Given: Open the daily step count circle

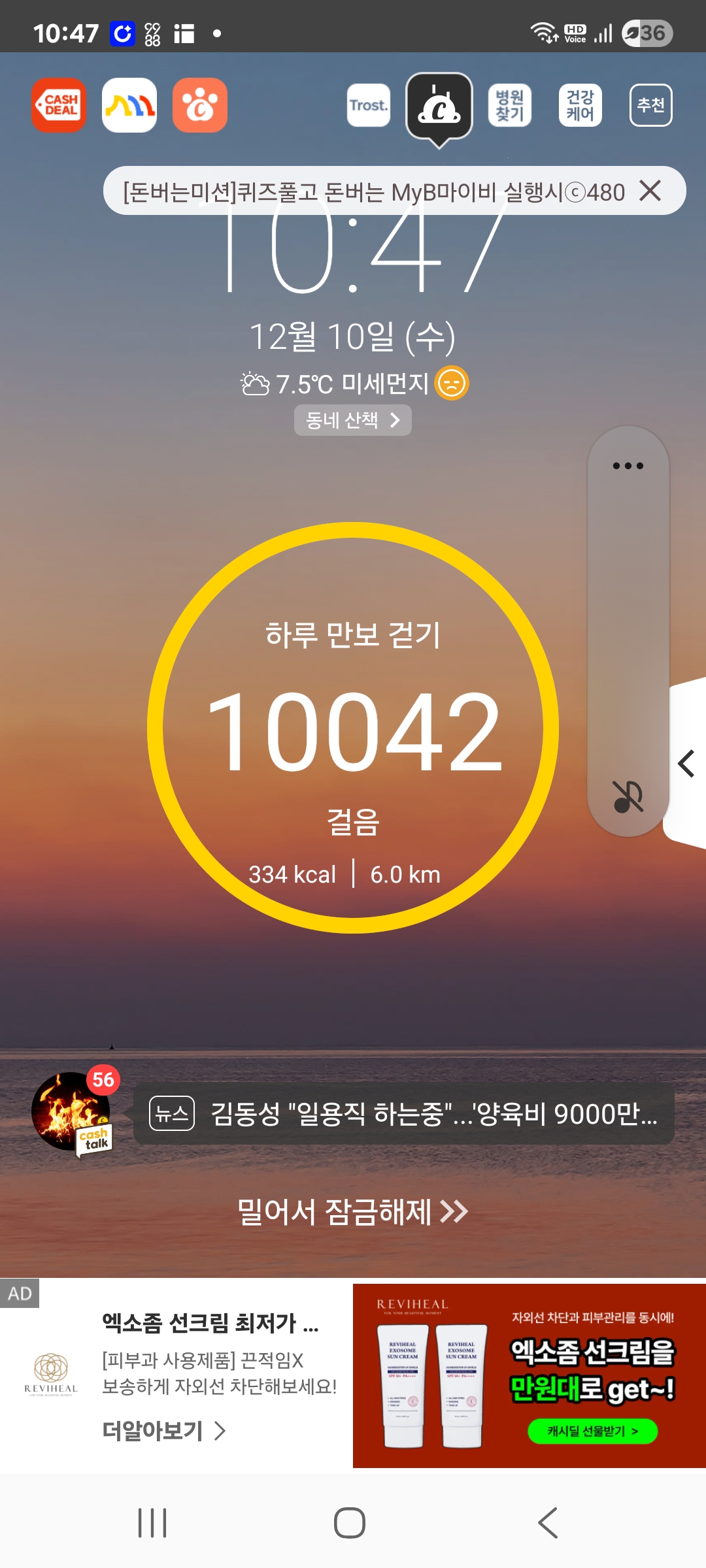Looking at the screenshot, I should [x=353, y=728].
